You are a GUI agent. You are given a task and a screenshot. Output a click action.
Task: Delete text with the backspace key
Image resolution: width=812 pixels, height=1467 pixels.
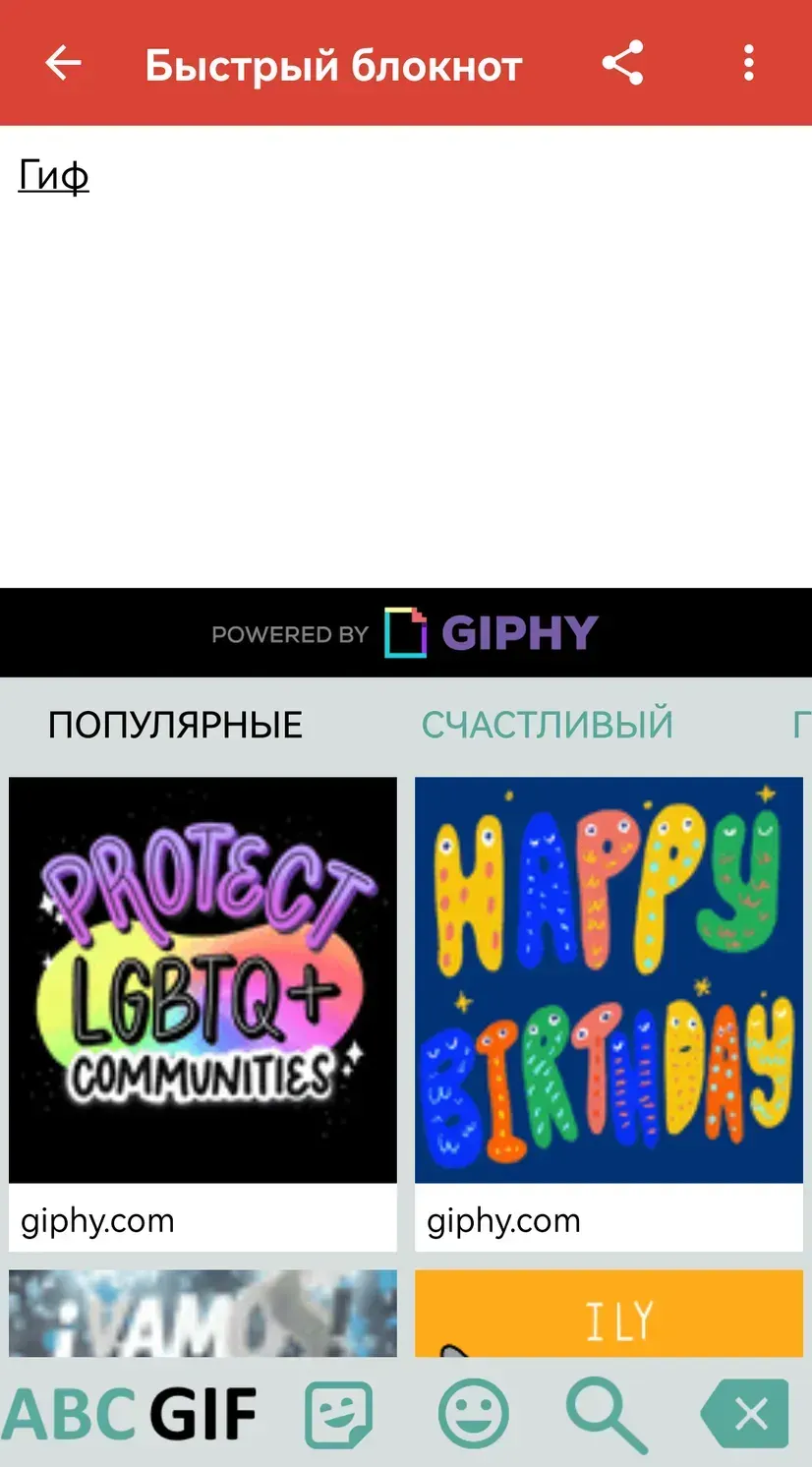[x=744, y=1413]
